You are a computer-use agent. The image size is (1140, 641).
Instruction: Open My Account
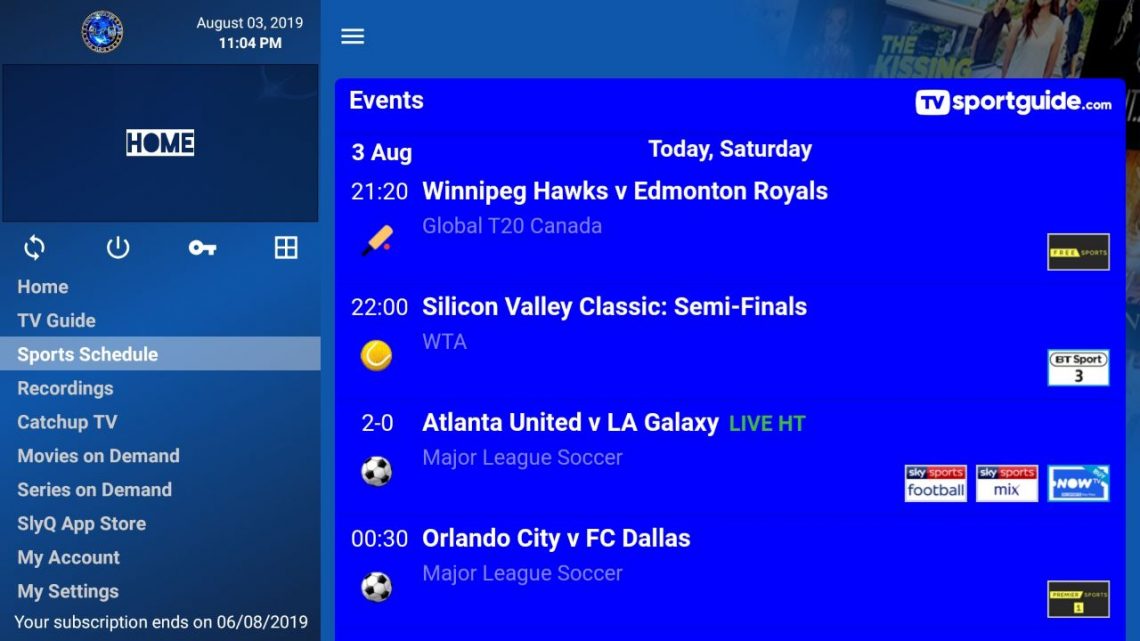(x=68, y=558)
